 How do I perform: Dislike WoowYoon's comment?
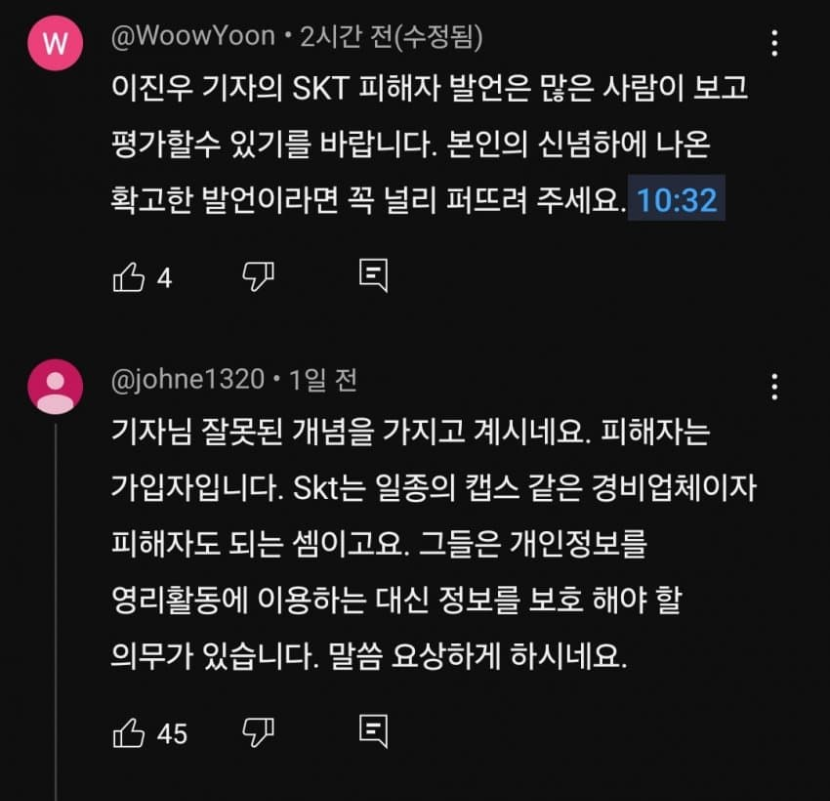coord(258,276)
